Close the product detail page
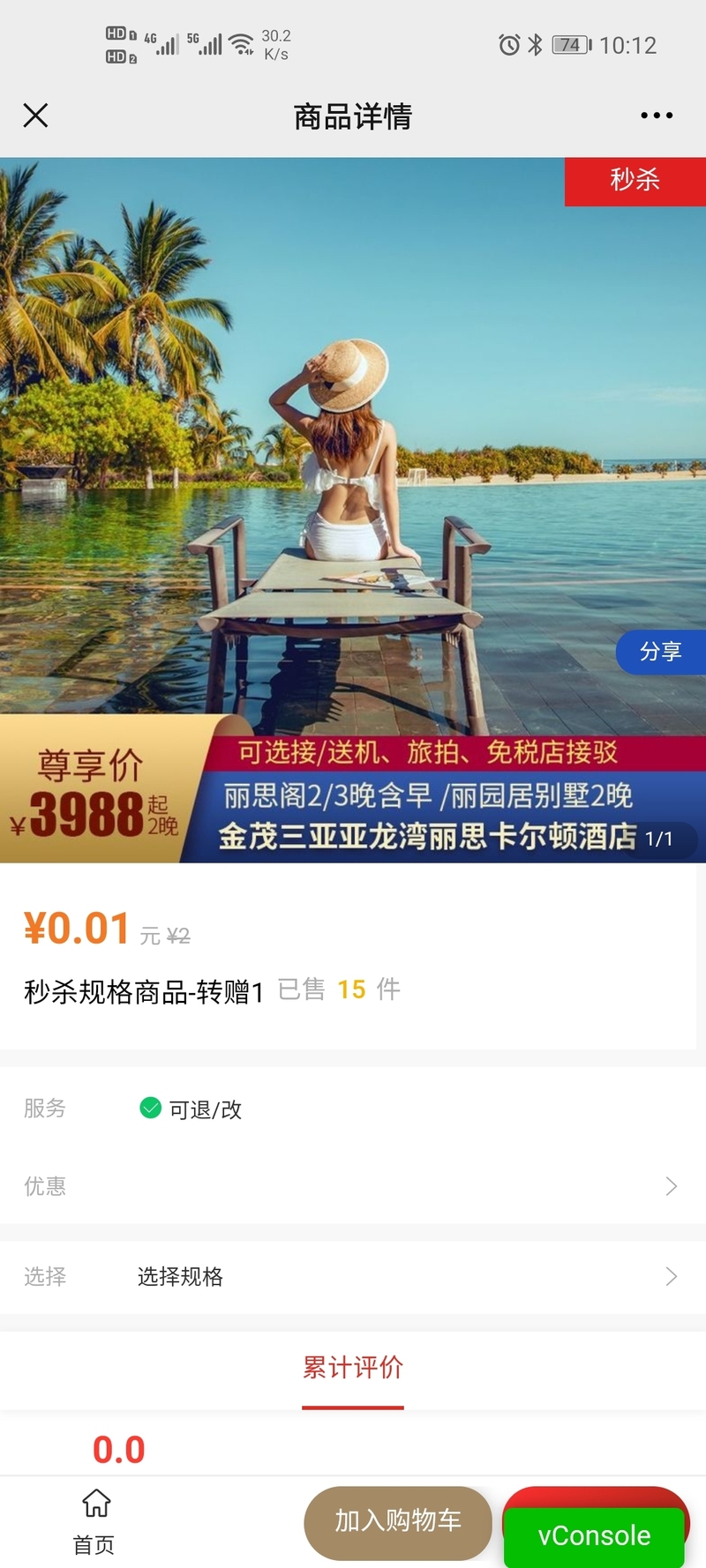The image size is (706, 1568). (x=35, y=116)
